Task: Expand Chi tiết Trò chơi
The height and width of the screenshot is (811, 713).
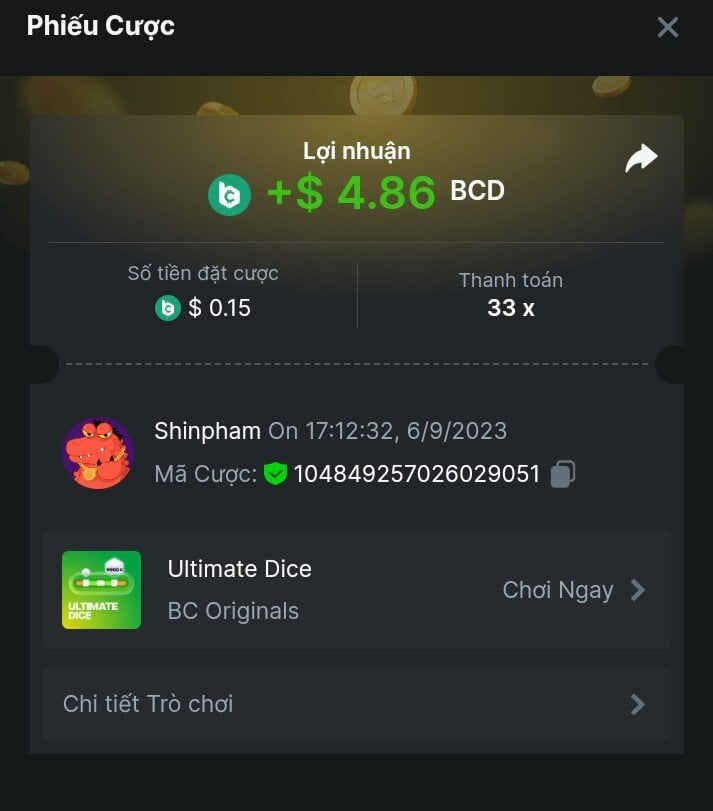Action: pyautogui.click(x=356, y=704)
